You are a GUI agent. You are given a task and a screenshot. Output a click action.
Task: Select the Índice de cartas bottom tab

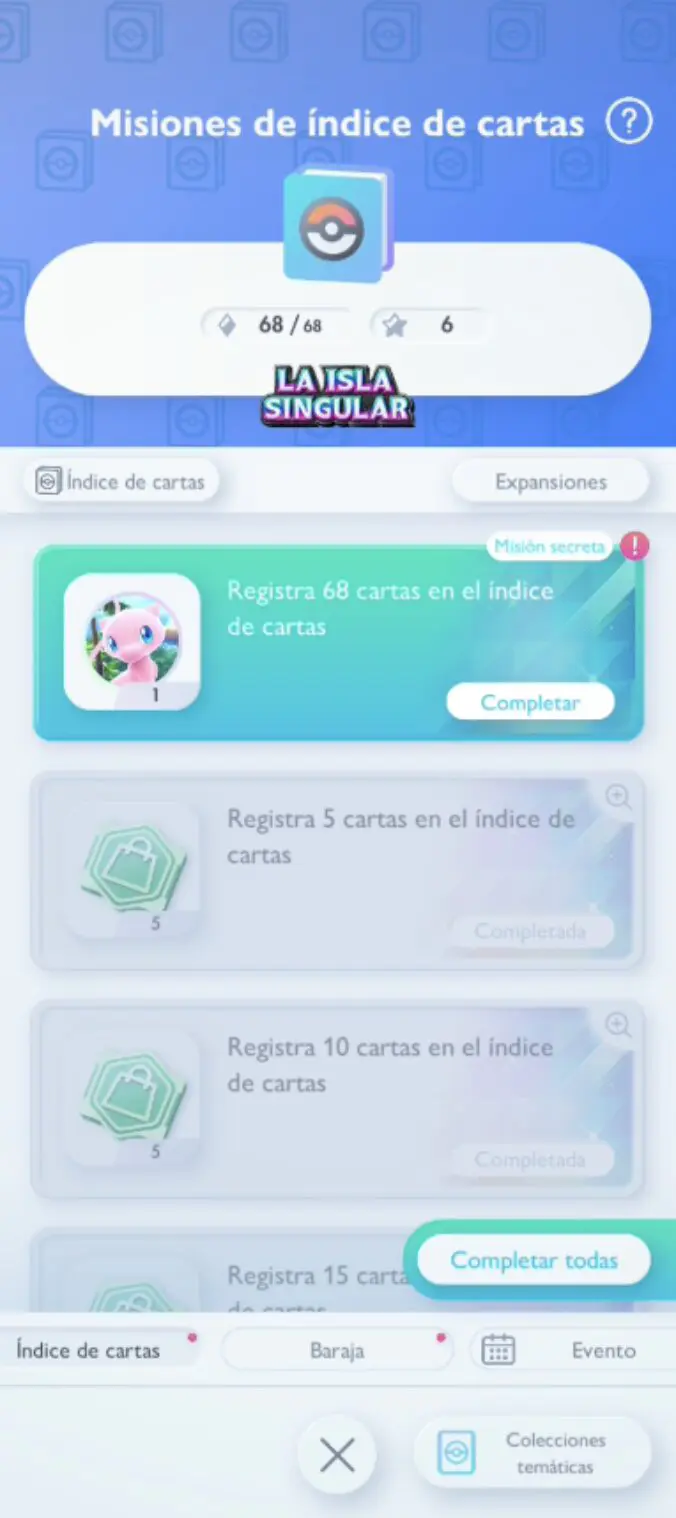[98, 1350]
